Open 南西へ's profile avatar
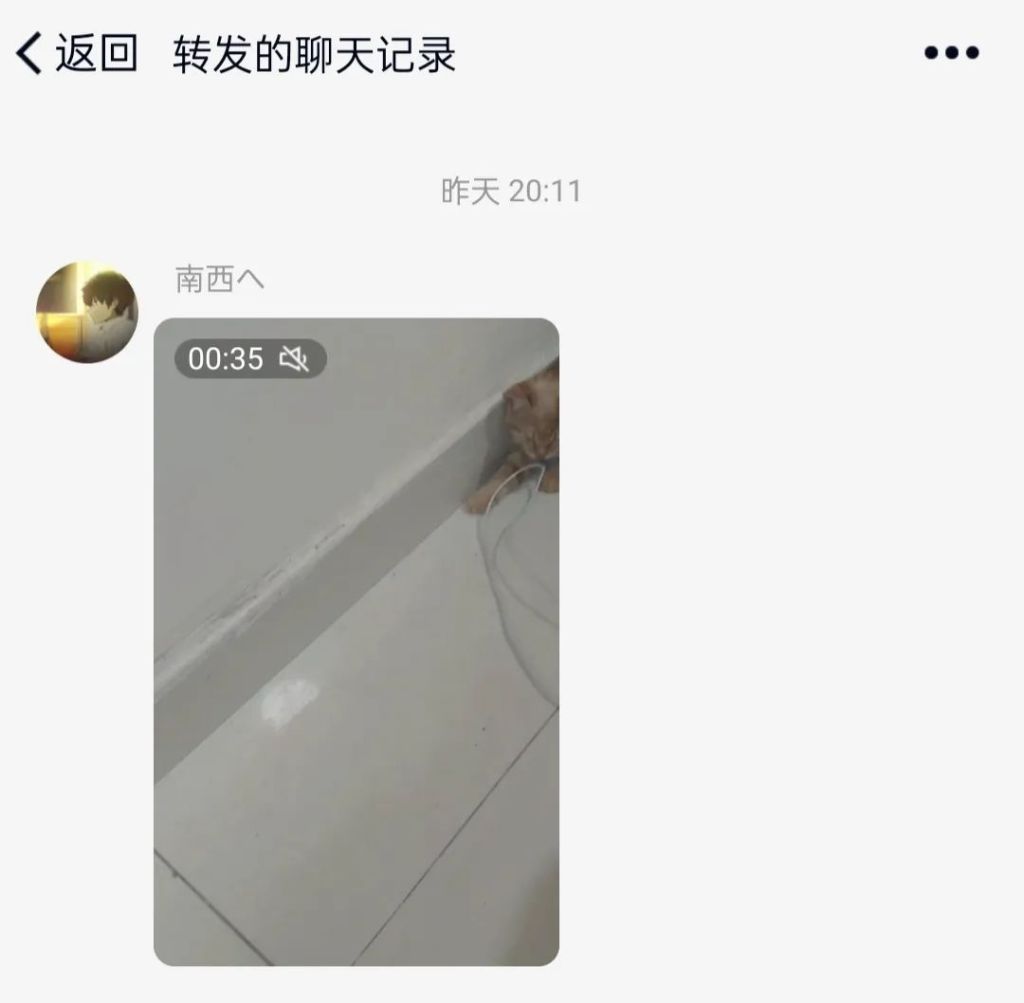The height and width of the screenshot is (1003, 1024). click(x=87, y=312)
